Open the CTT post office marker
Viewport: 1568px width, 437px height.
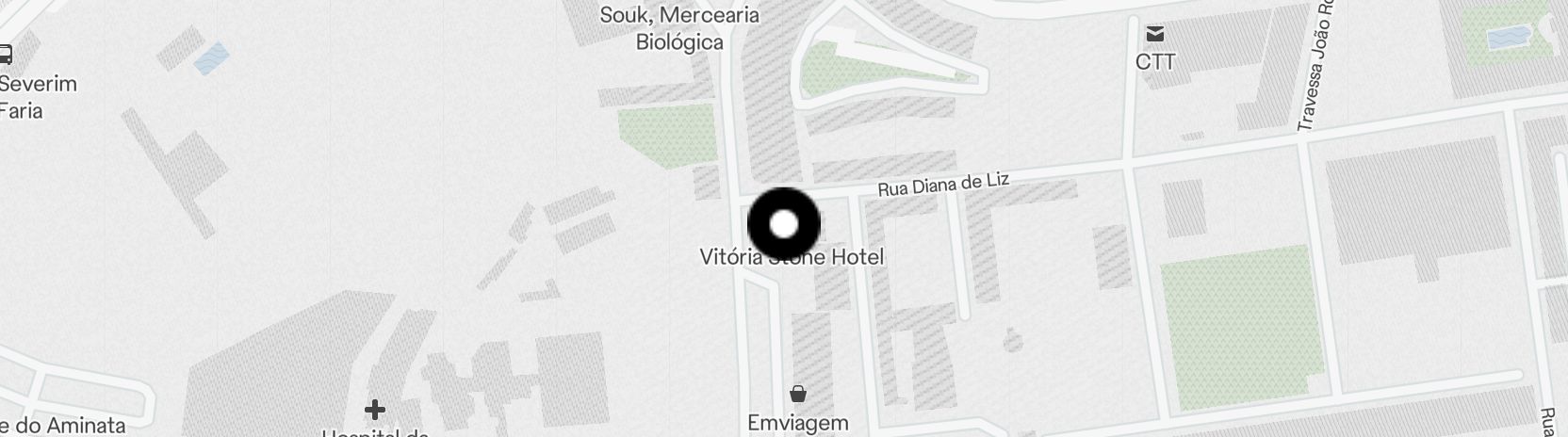click(x=1155, y=35)
